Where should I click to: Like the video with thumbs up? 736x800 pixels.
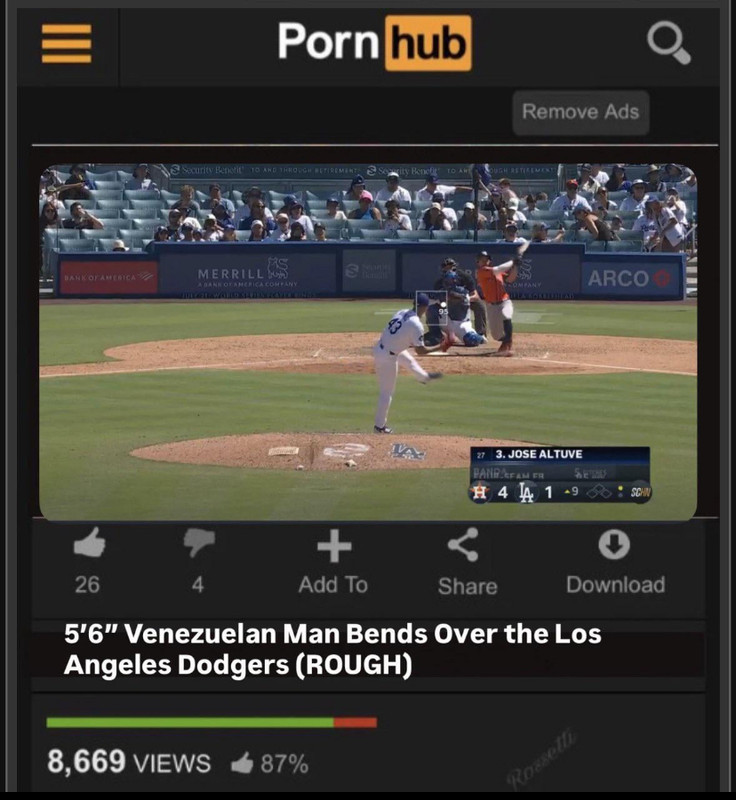88,546
